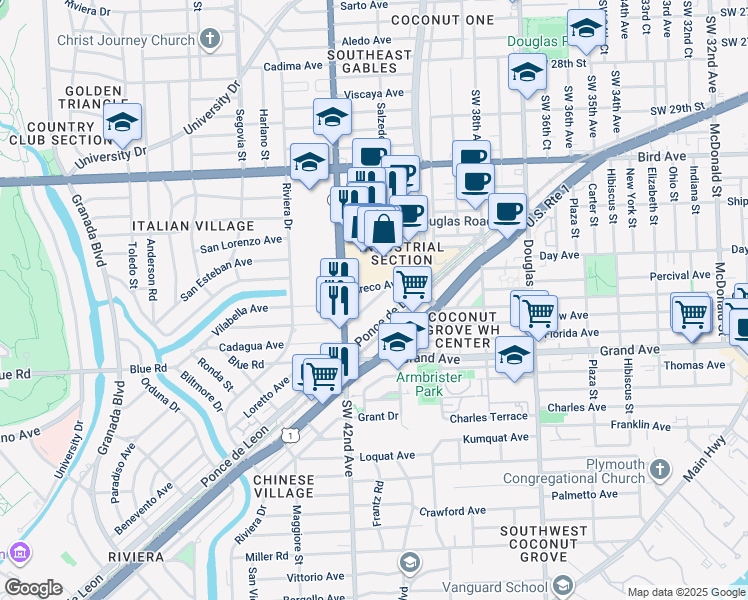Tap the Plymouth Congregational Church pin
This screenshot has width=748, height=600.
tap(660, 470)
